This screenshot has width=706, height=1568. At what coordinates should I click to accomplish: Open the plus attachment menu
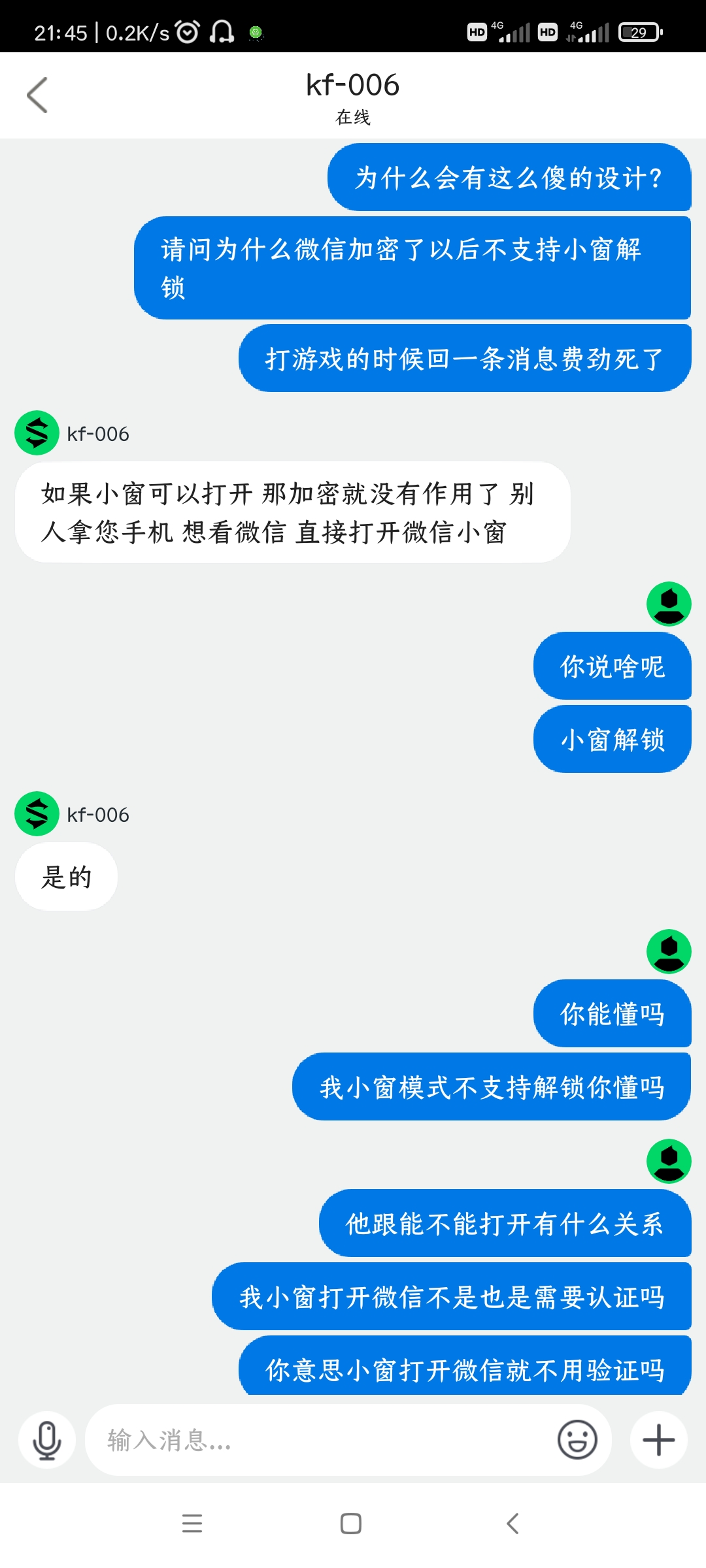pyautogui.click(x=659, y=1440)
